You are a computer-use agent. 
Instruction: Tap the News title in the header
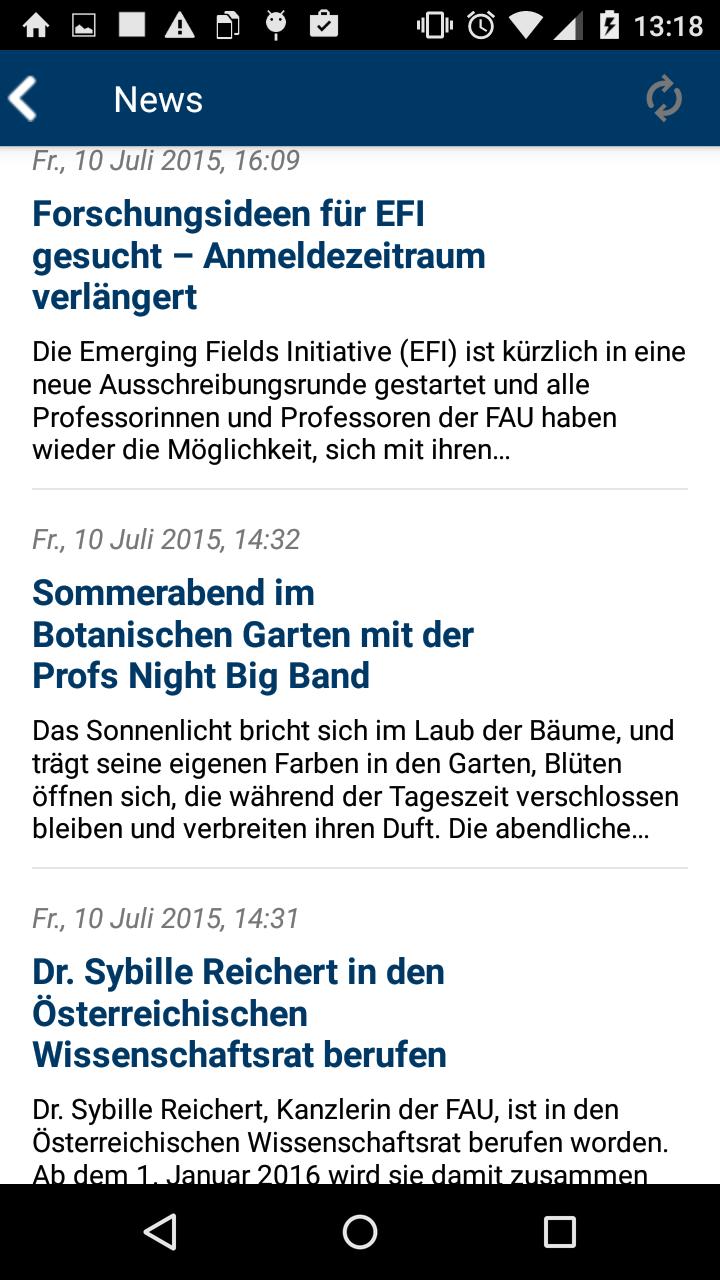point(157,98)
